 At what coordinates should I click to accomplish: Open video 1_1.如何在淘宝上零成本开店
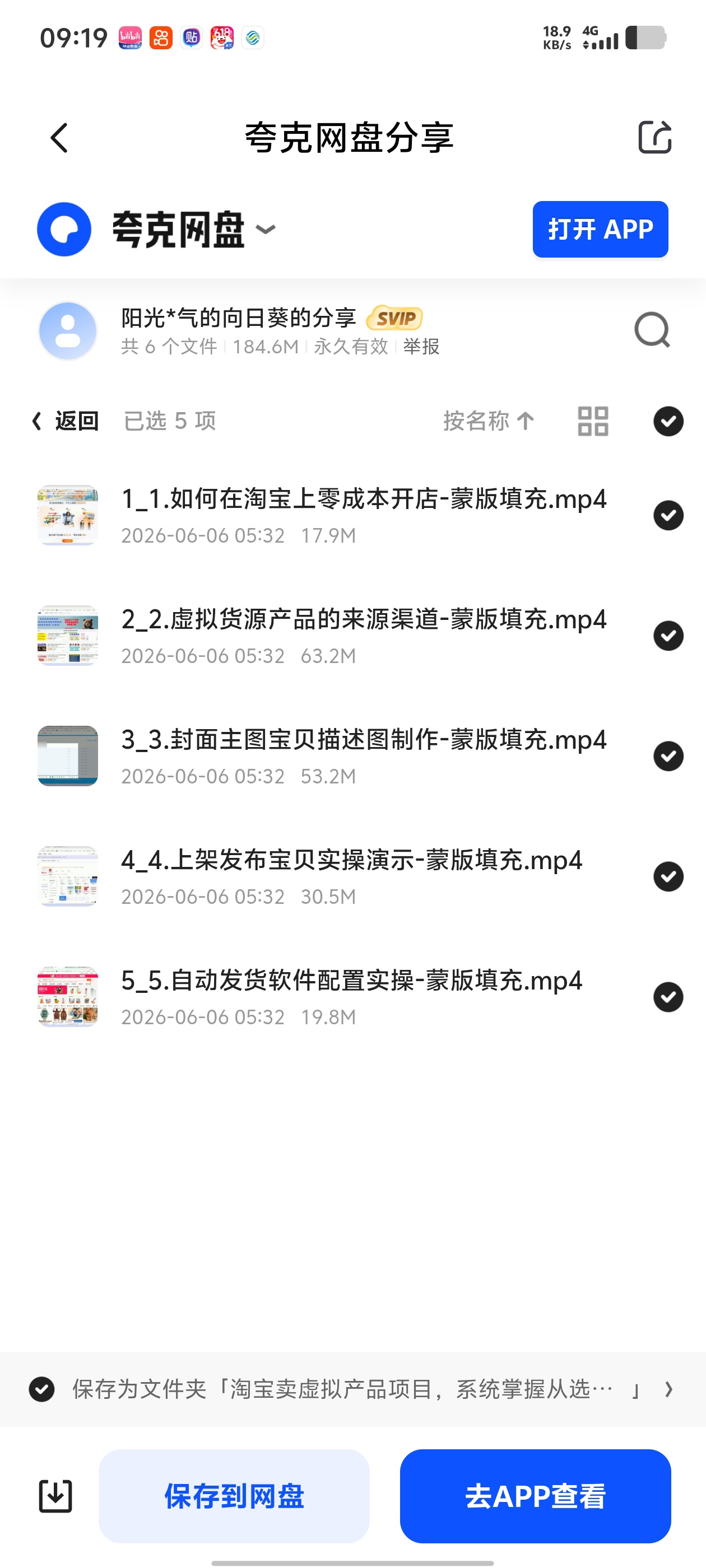[x=364, y=515]
